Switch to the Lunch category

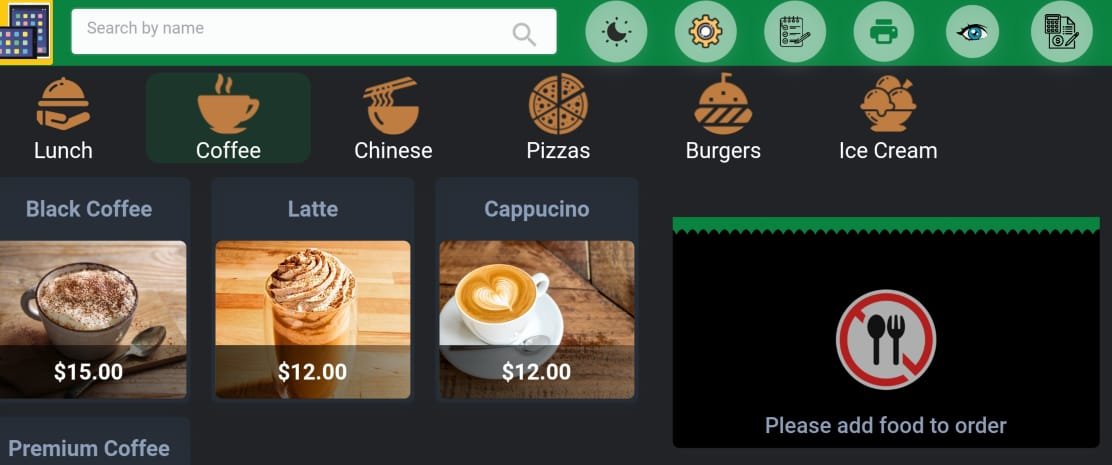(x=63, y=119)
